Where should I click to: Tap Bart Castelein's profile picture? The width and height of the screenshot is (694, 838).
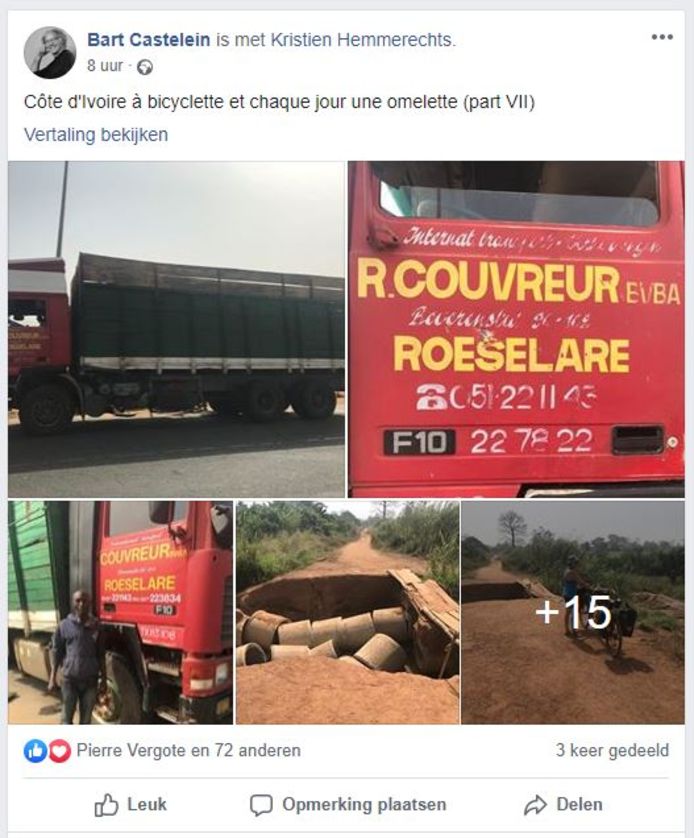click(x=50, y=53)
